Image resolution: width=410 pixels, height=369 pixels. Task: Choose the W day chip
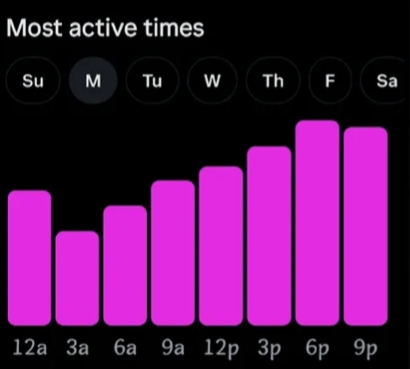(x=212, y=81)
